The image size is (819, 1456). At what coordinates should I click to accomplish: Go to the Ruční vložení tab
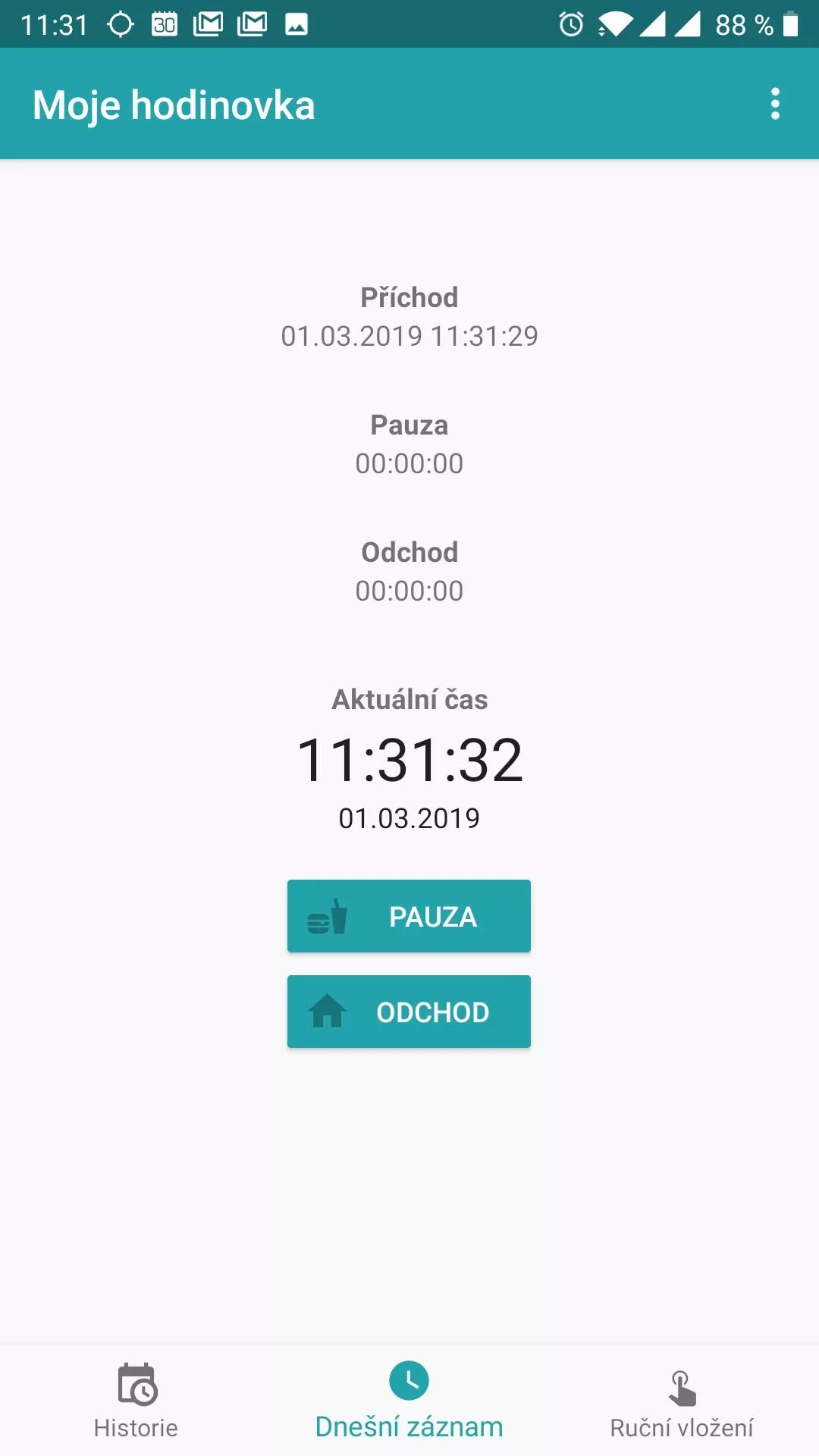(x=682, y=1401)
